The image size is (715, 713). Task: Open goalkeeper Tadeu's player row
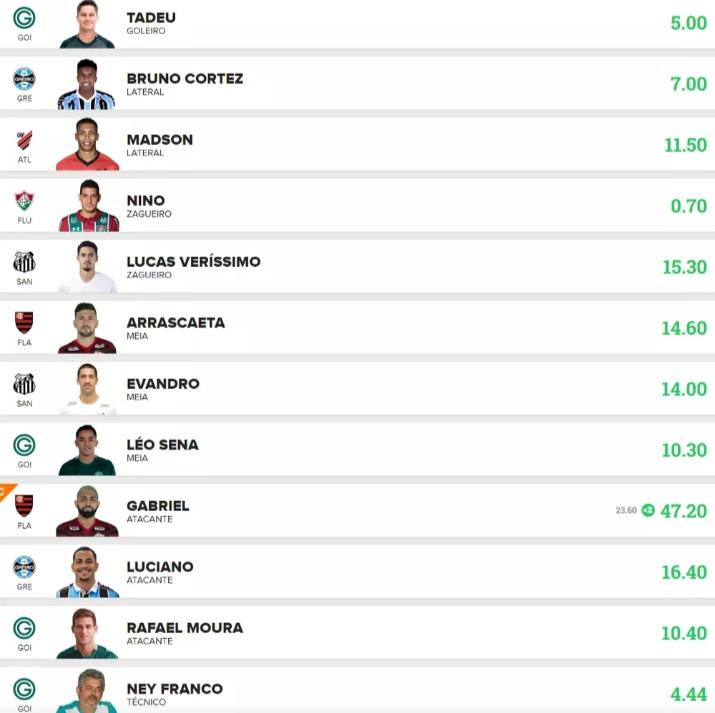pos(357,23)
